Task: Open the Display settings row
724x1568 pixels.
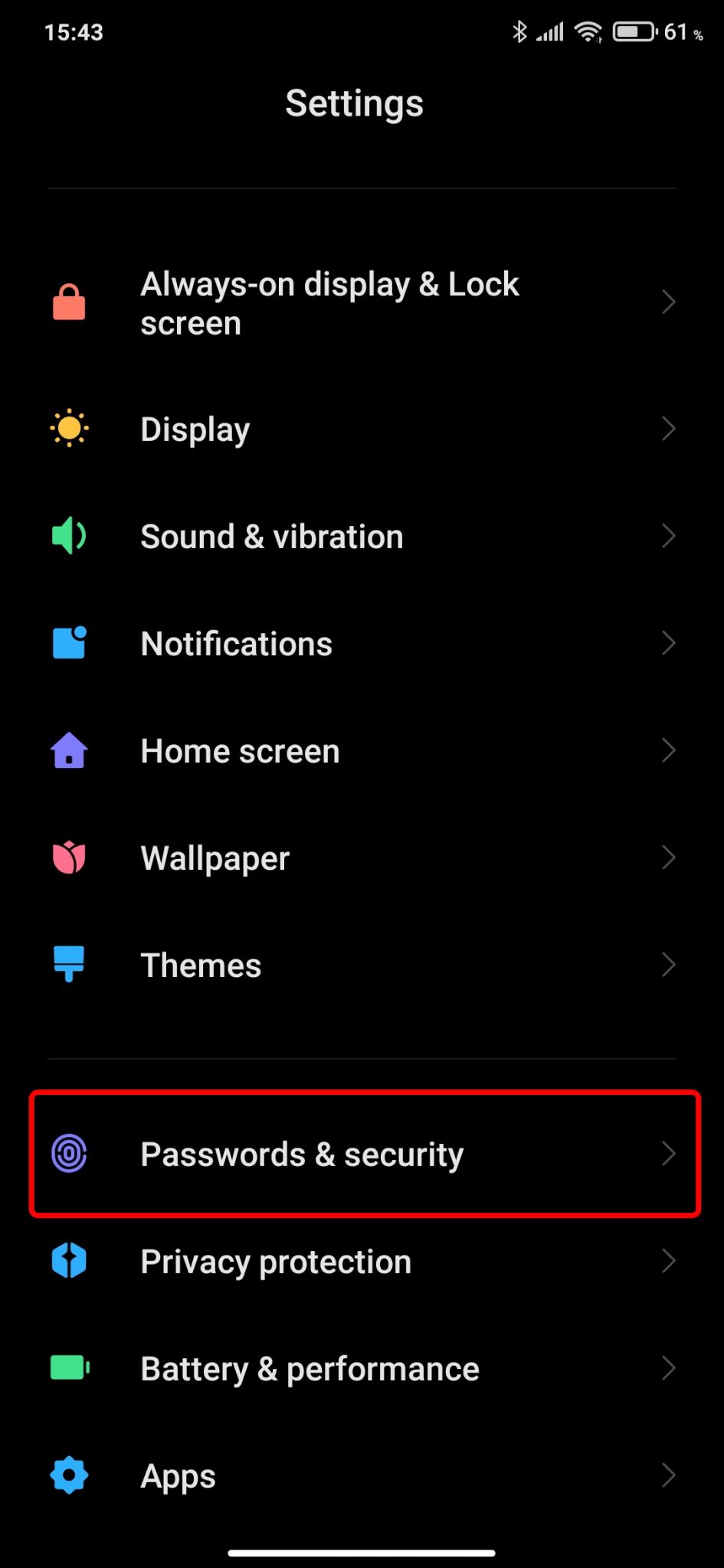Action: (x=362, y=429)
